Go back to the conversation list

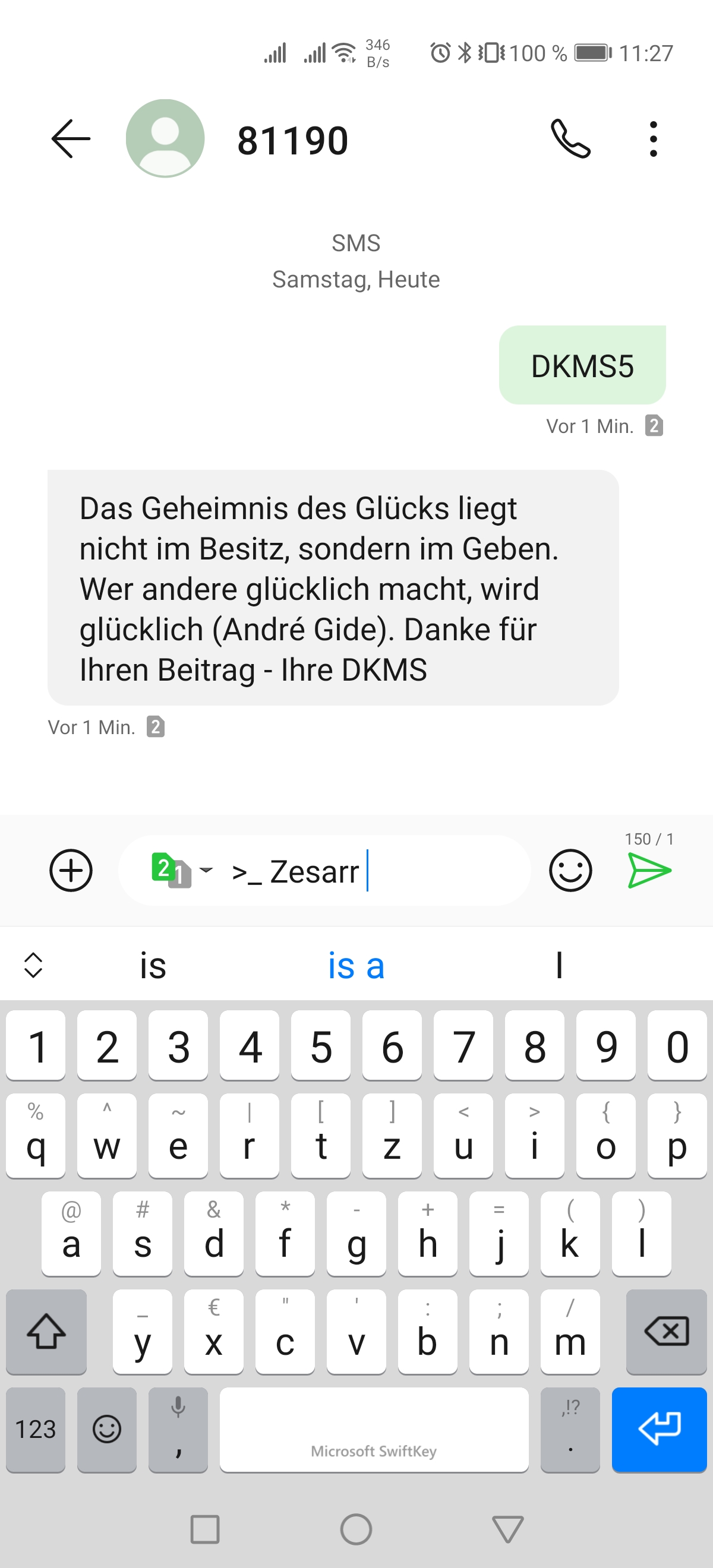point(71,139)
